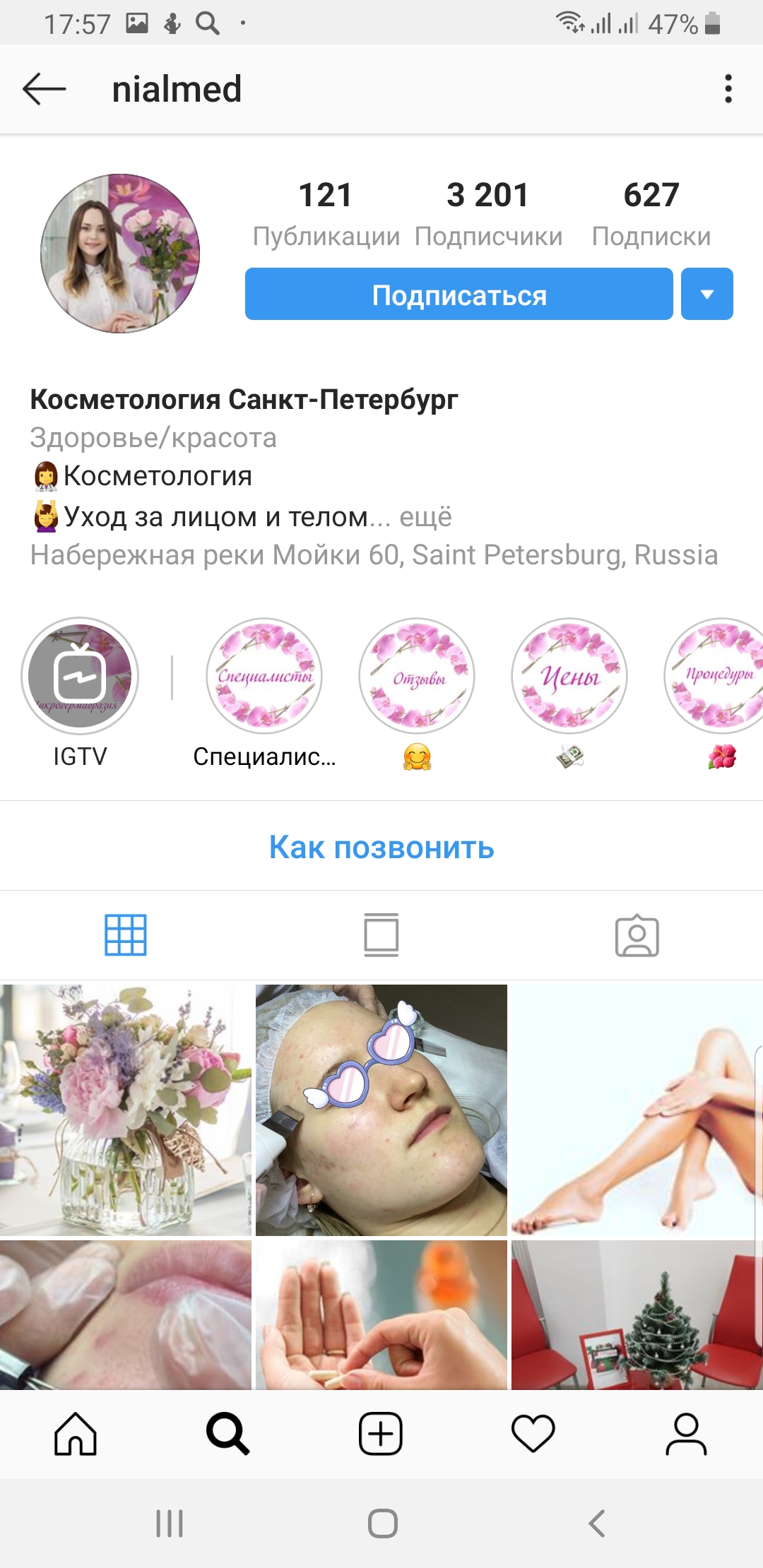This screenshot has height=1568, width=763.
Task: Go to the home feed tab
Action: [76, 1434]
